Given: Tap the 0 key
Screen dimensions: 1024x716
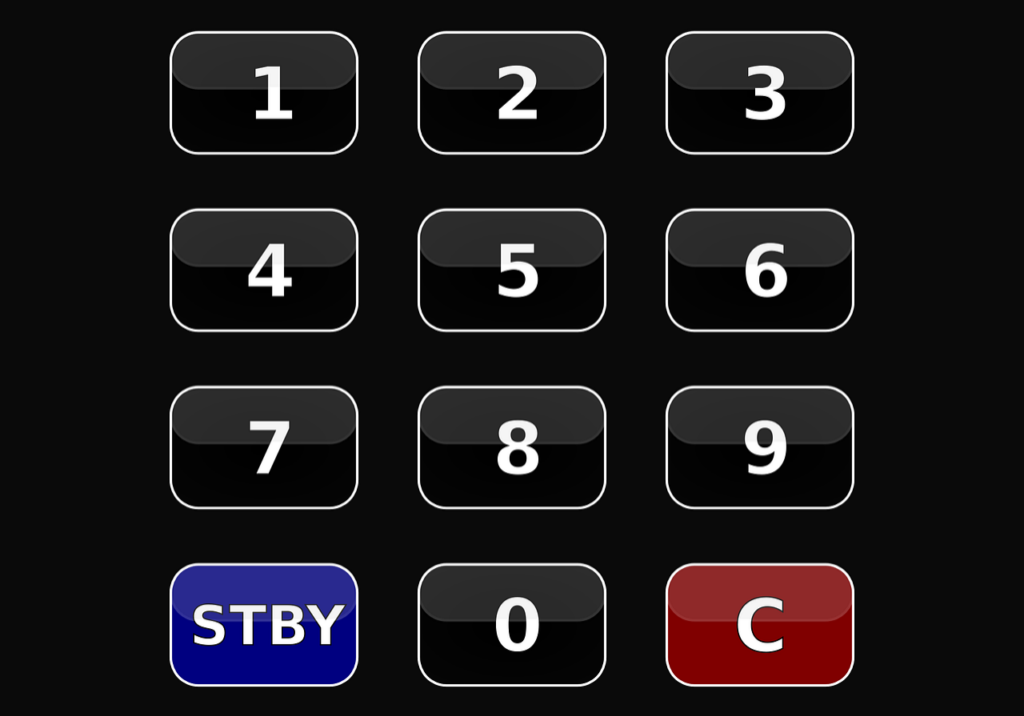Looking at the screenshot, I should 512,625.
